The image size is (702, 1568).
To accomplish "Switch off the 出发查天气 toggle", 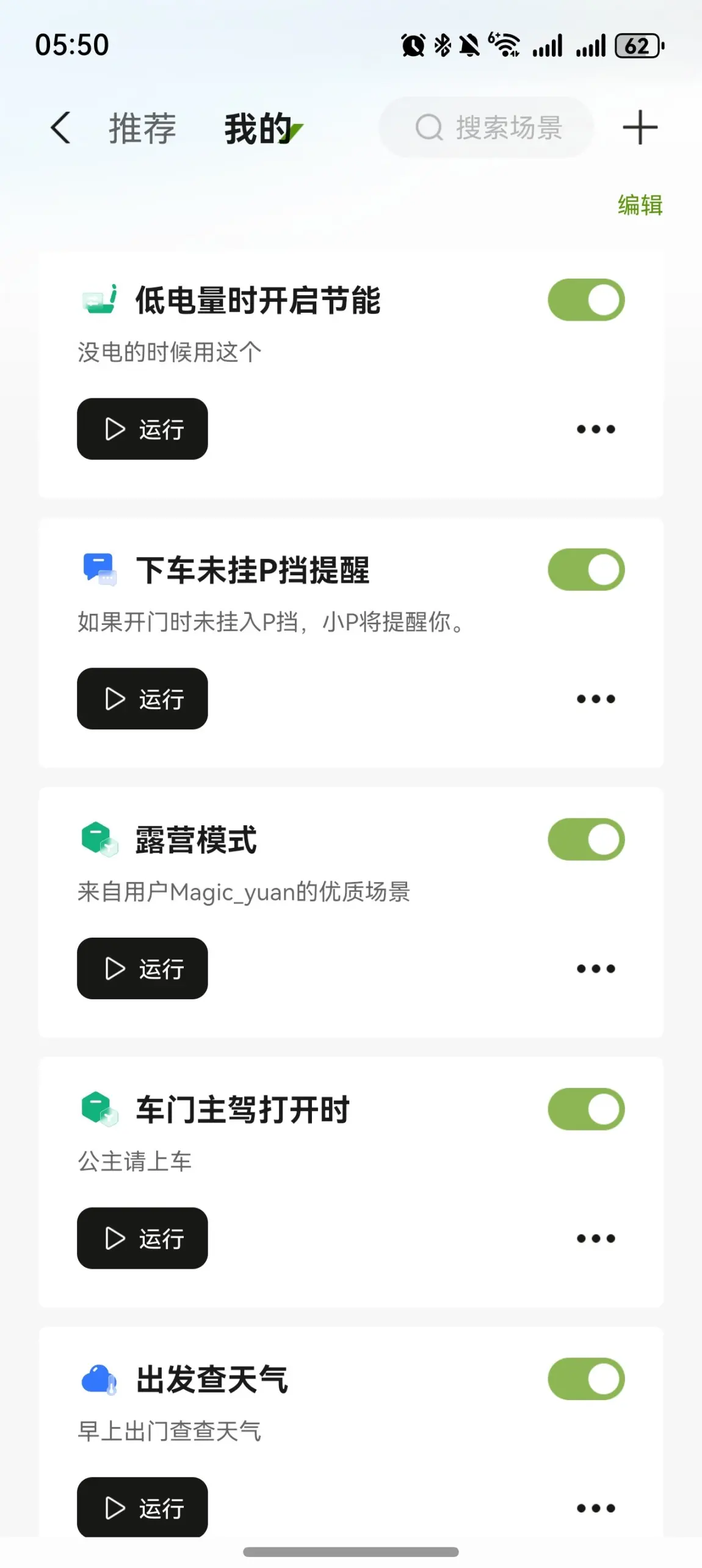I will pos(586,1379).
